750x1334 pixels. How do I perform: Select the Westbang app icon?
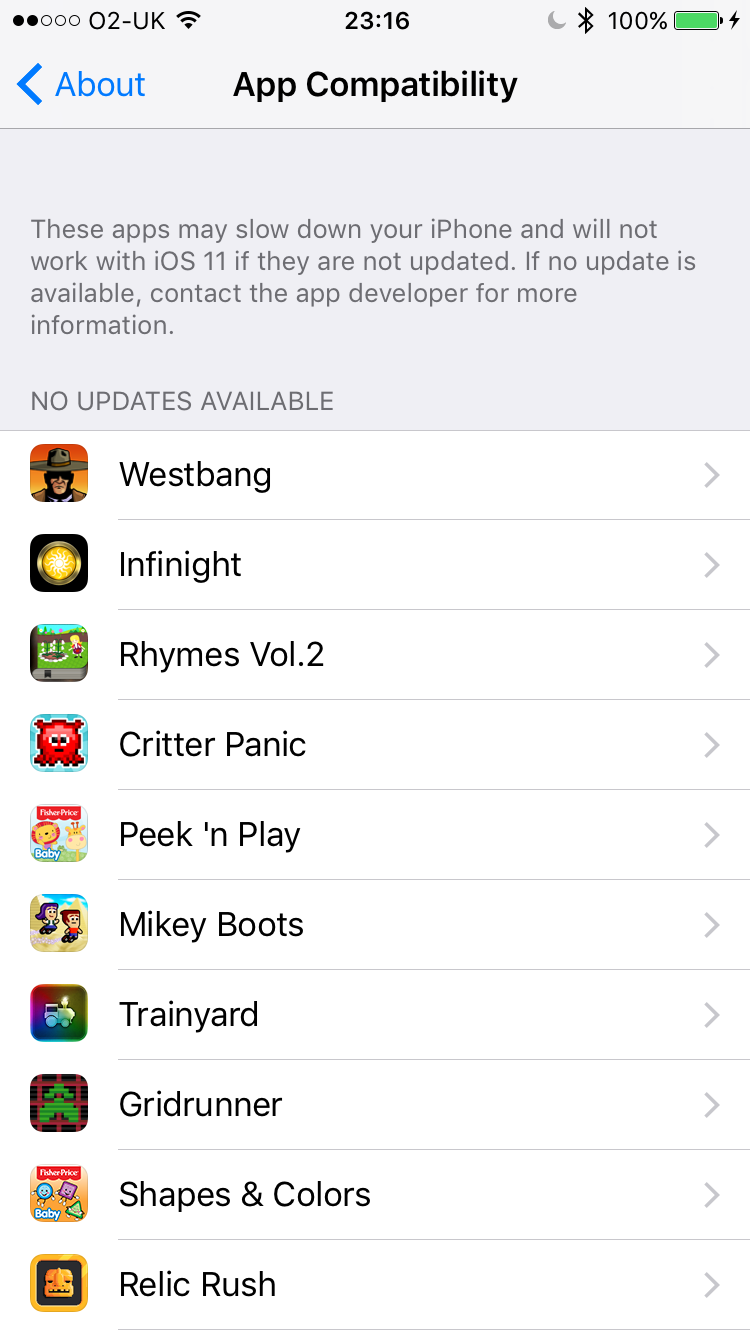point(58,475)
